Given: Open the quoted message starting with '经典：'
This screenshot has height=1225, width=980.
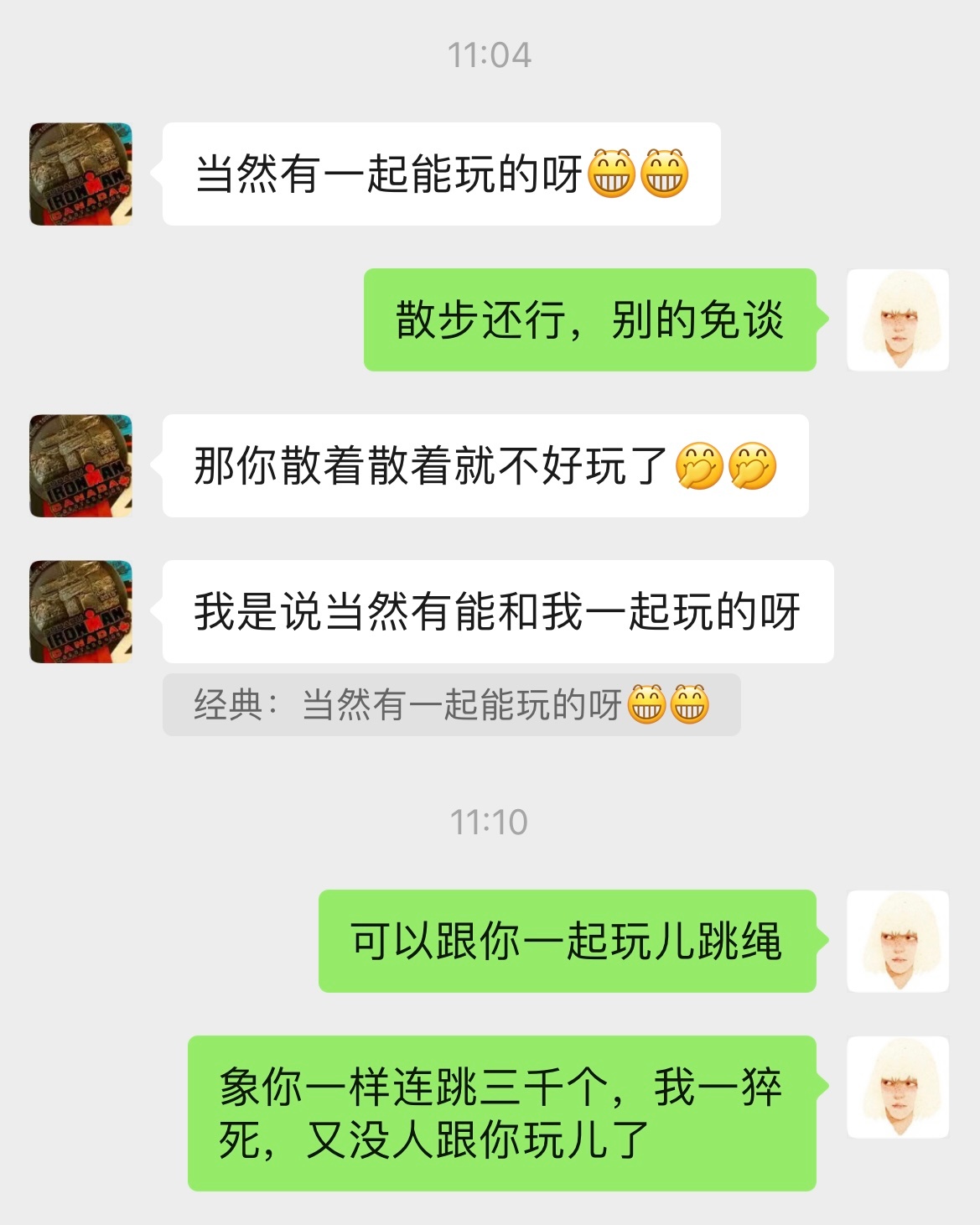Looking at the screenshot, I should [x=451, y=705].
